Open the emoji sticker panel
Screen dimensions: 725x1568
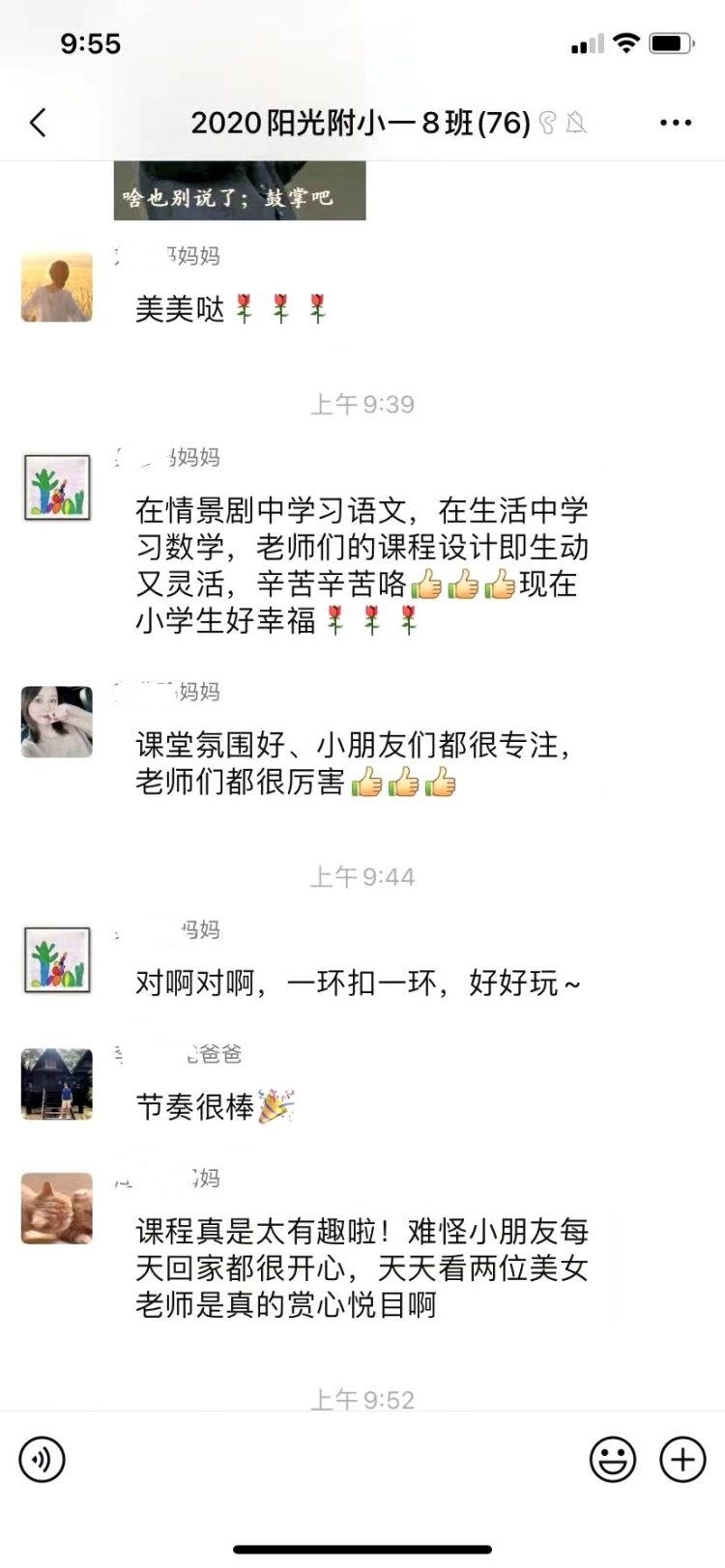613,1458
